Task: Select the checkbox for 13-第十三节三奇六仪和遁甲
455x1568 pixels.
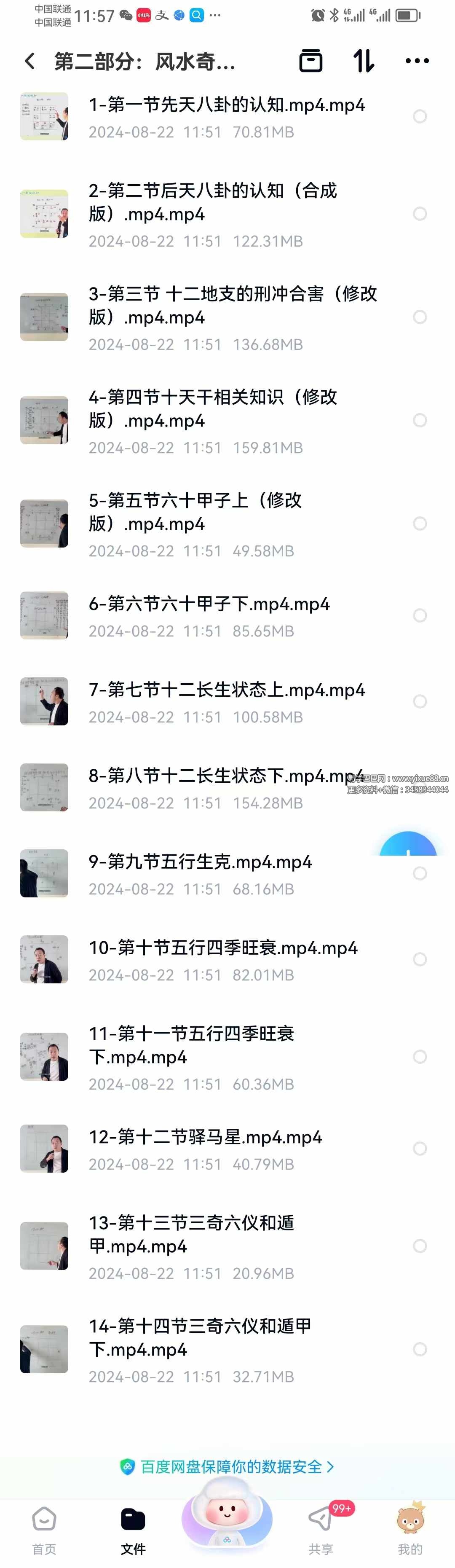Action: pos(420,1246)
